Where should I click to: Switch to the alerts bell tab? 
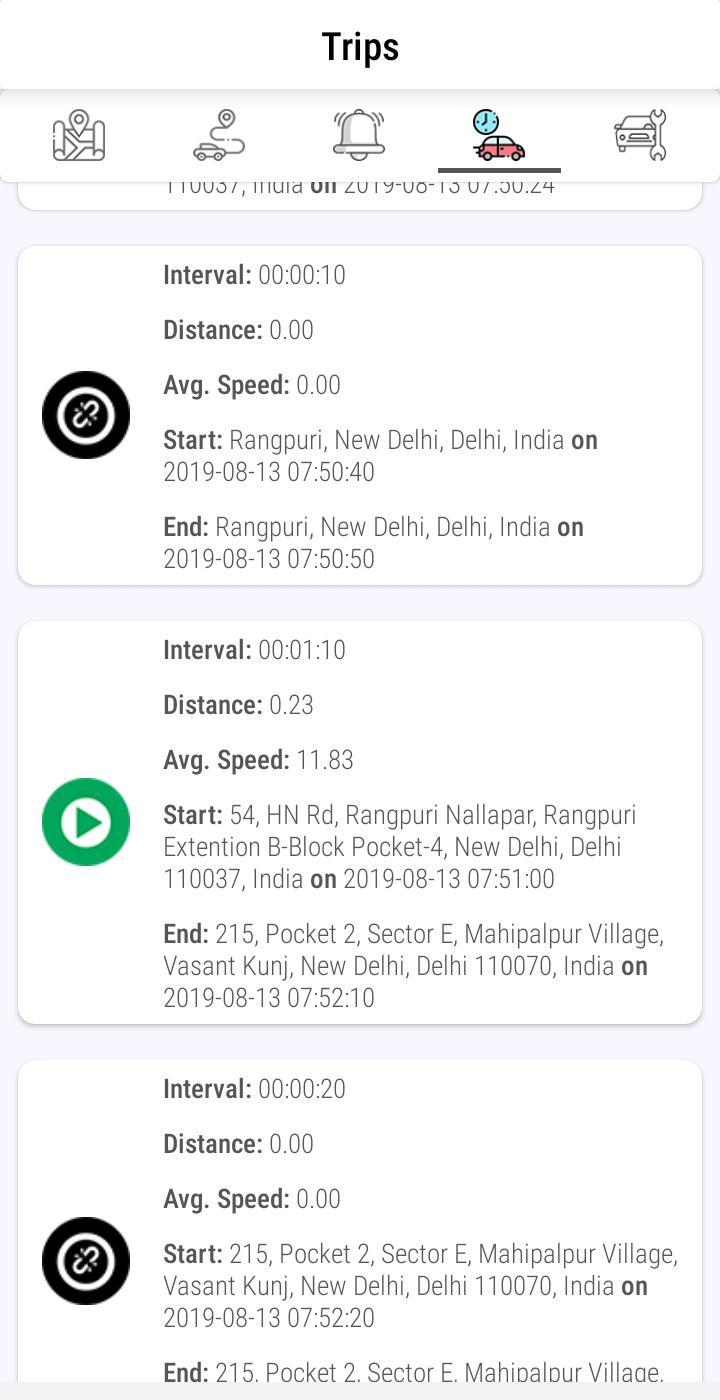coord(359,135)
